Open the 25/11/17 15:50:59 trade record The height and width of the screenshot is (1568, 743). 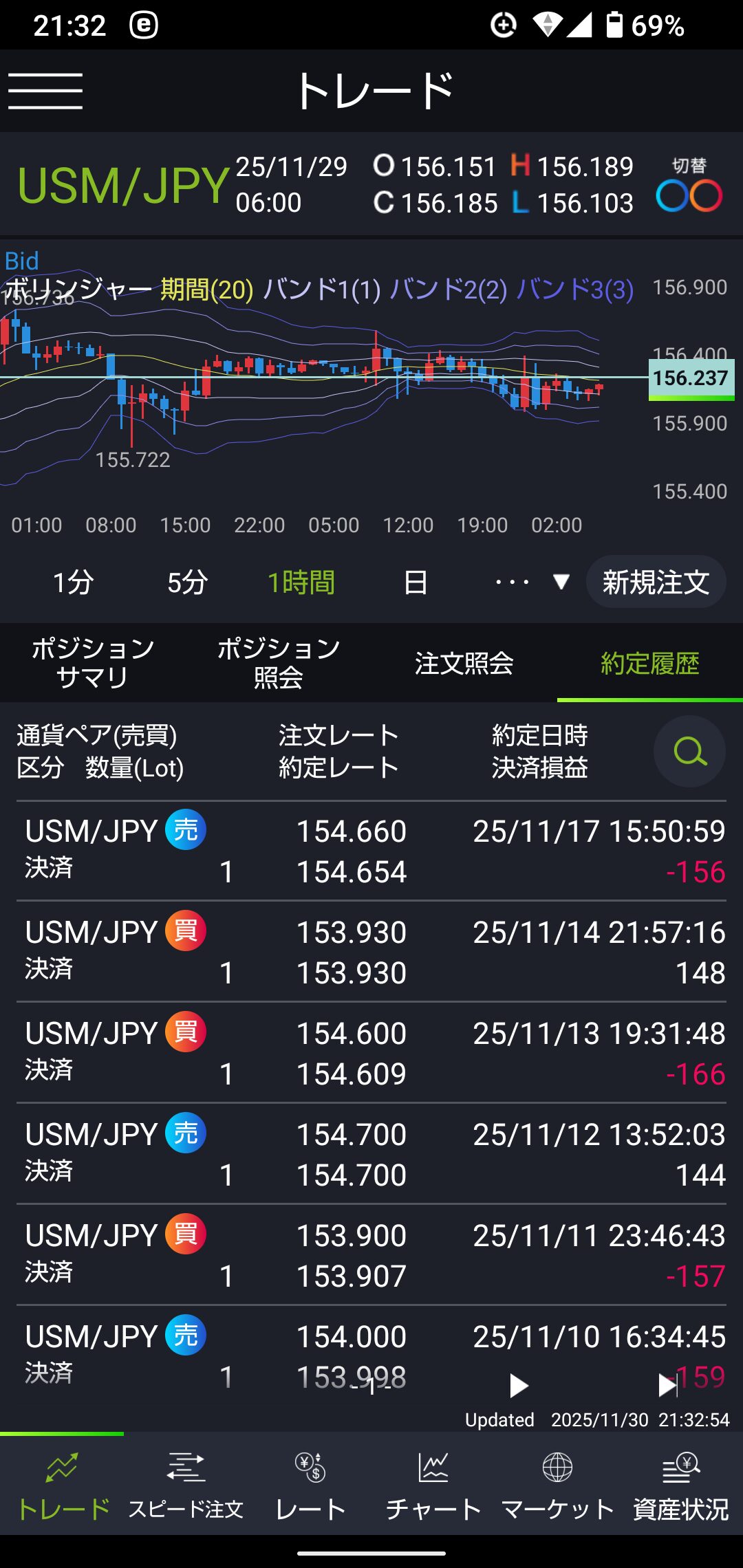pyautogui.click(x=371, y=851)
